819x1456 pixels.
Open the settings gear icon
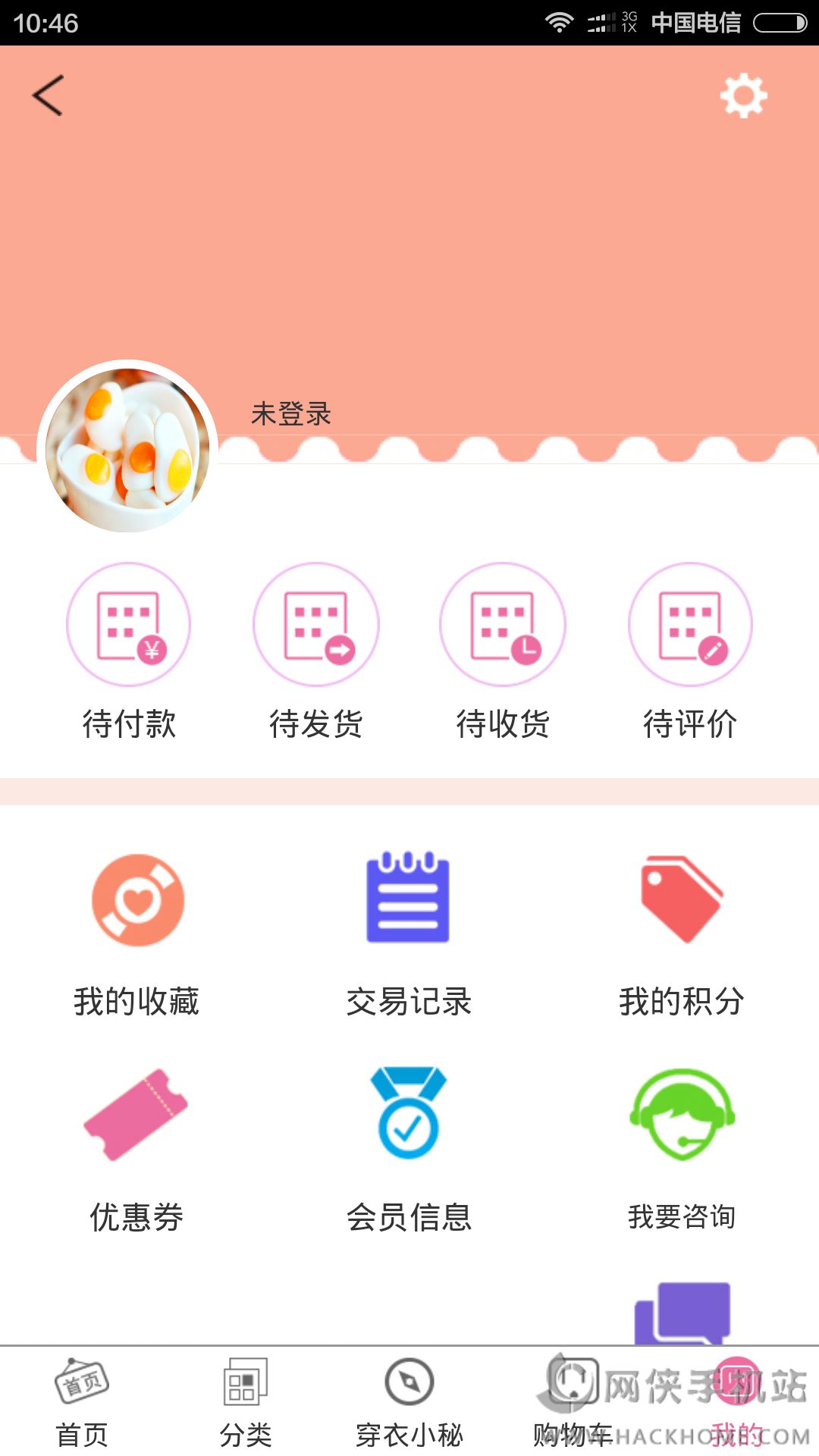743,96
